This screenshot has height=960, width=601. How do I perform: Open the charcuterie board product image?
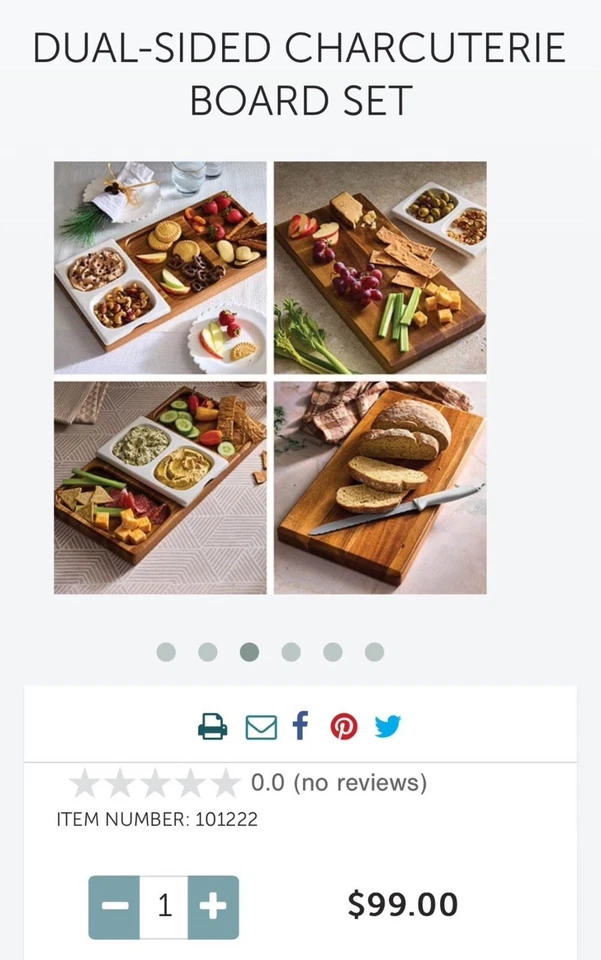pyautogui.click(x=270, y=378)
